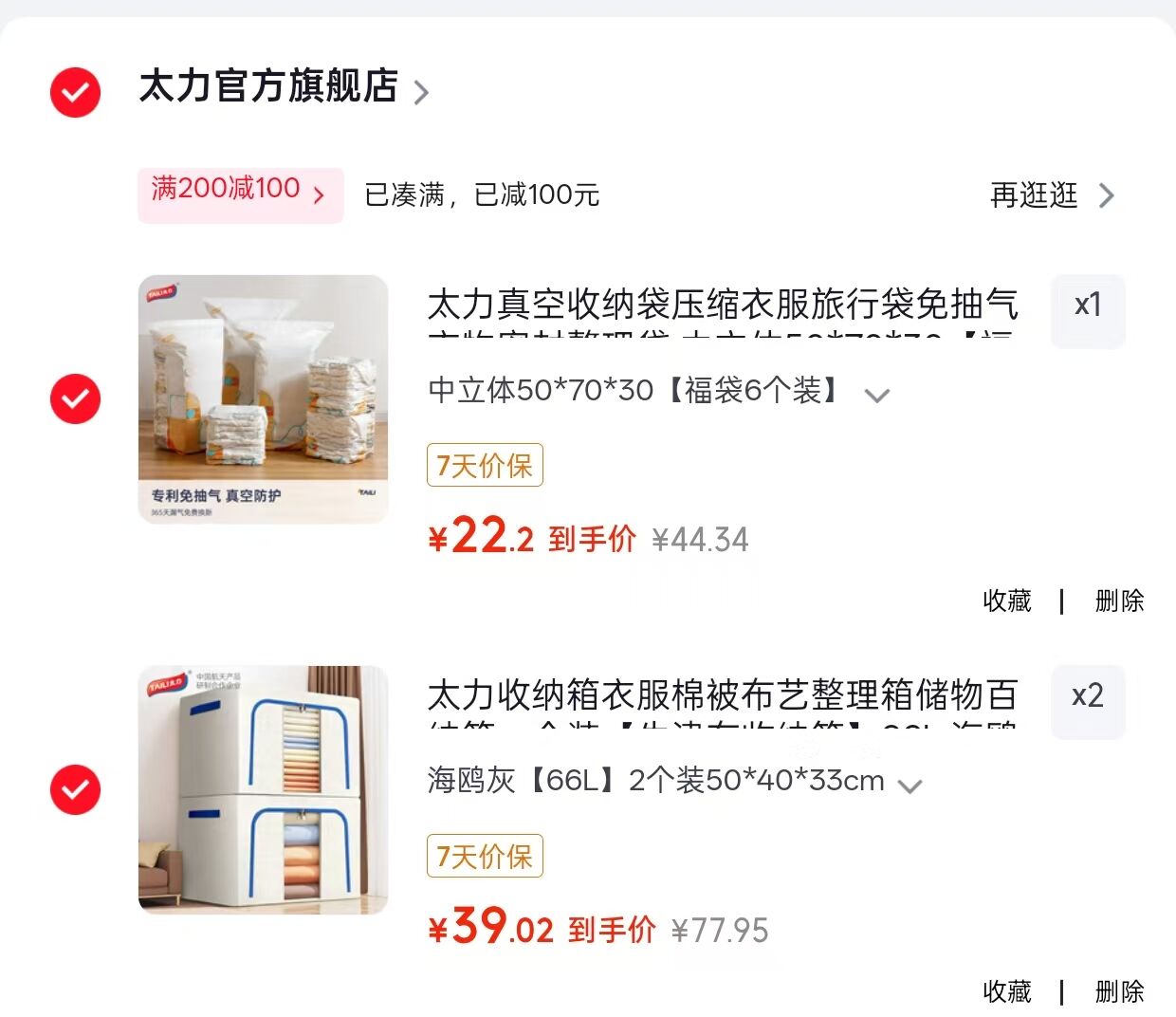The image size is (1176, 1017).
Task: View 7天价保 for the 收纳箱
Action: pyautogui.click(x=485, y=857)
